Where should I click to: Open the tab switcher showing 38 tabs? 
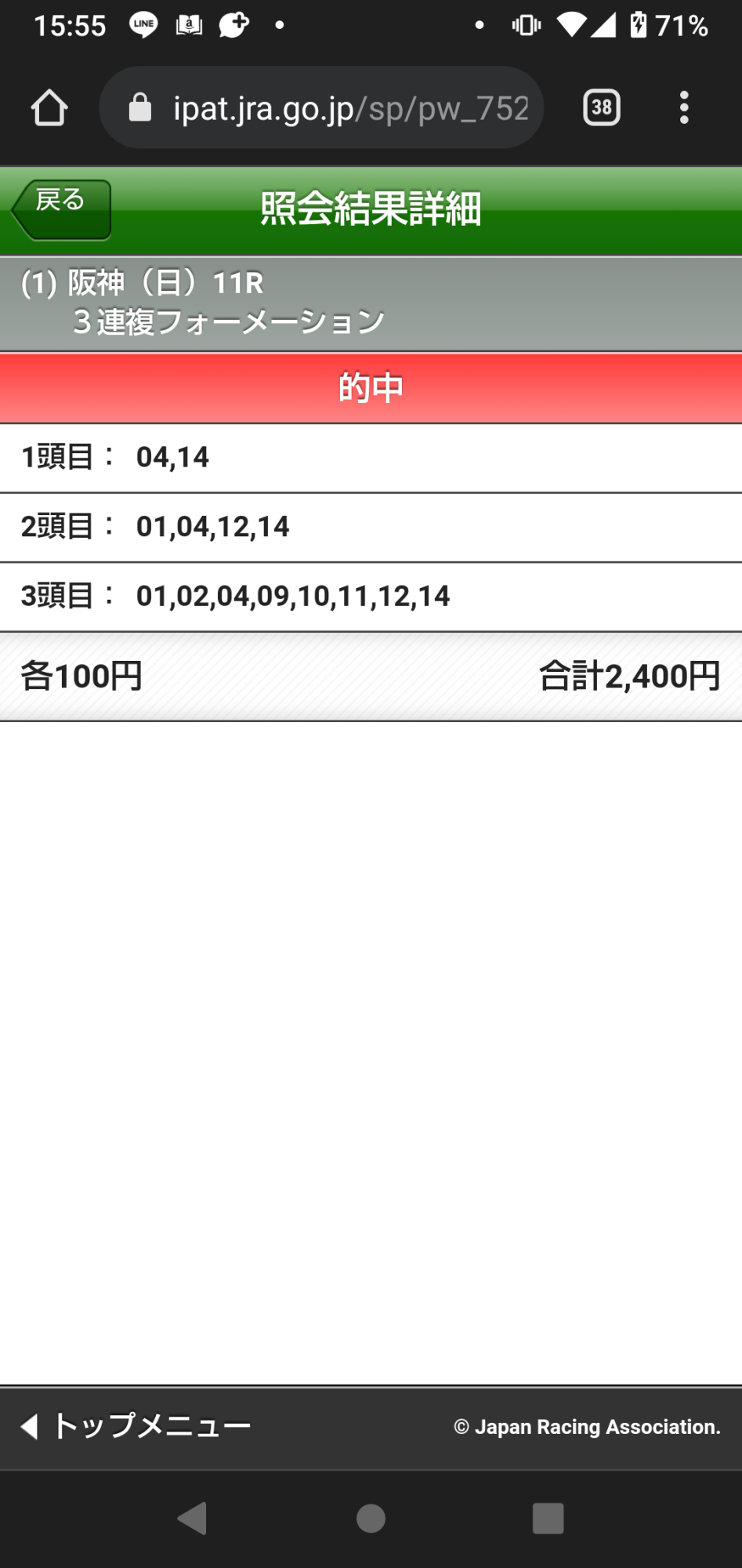tap(601, 107)
